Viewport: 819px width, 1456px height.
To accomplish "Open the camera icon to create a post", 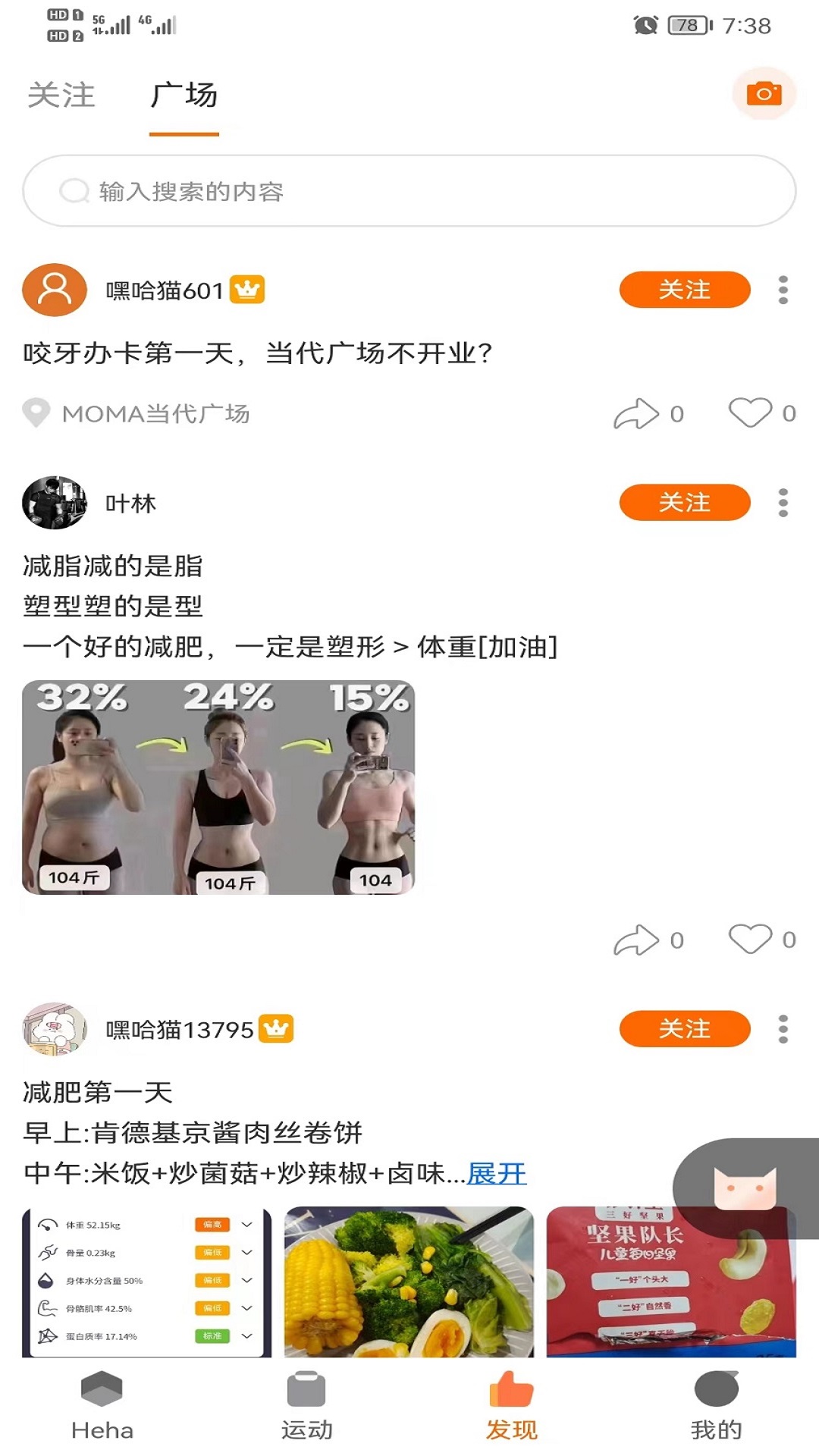I will (765, 93).
